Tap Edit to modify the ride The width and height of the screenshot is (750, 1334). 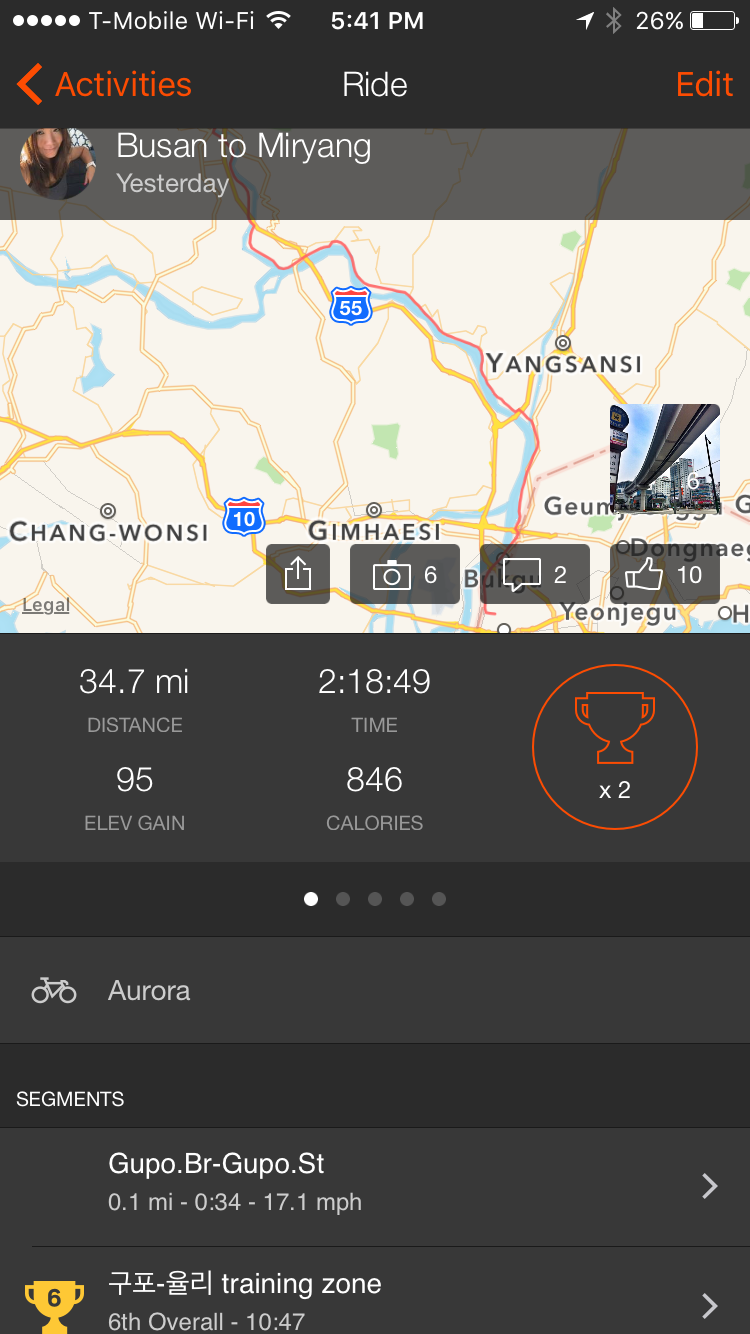704,85
